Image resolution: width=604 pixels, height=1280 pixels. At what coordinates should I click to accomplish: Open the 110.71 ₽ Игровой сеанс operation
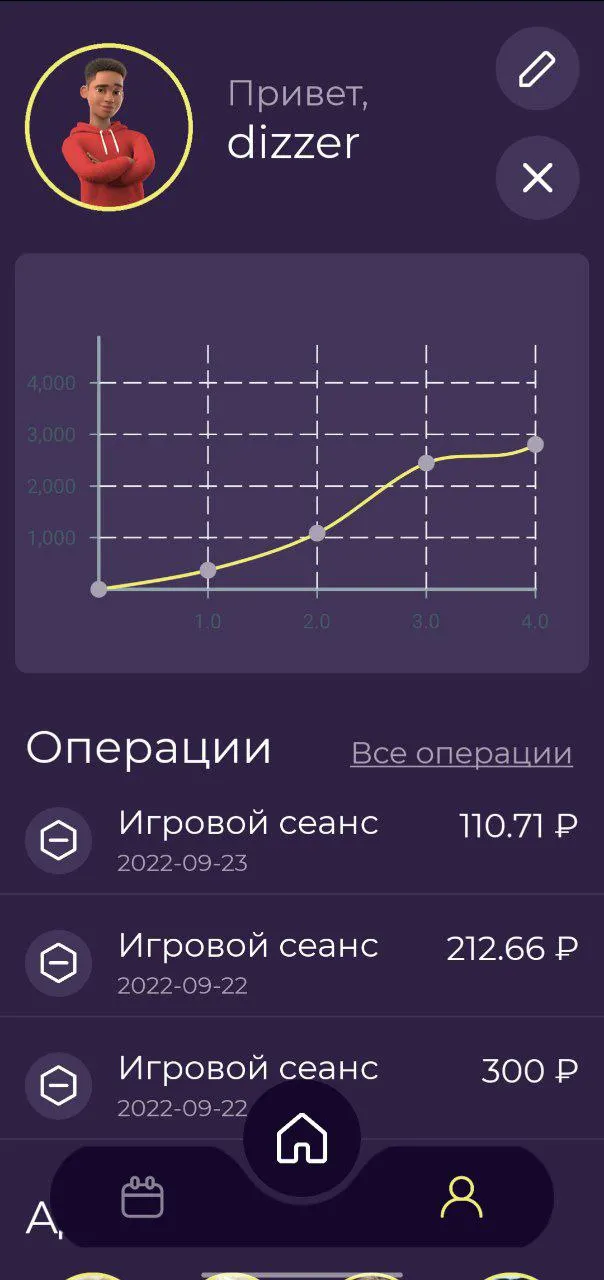coord(302,840)
